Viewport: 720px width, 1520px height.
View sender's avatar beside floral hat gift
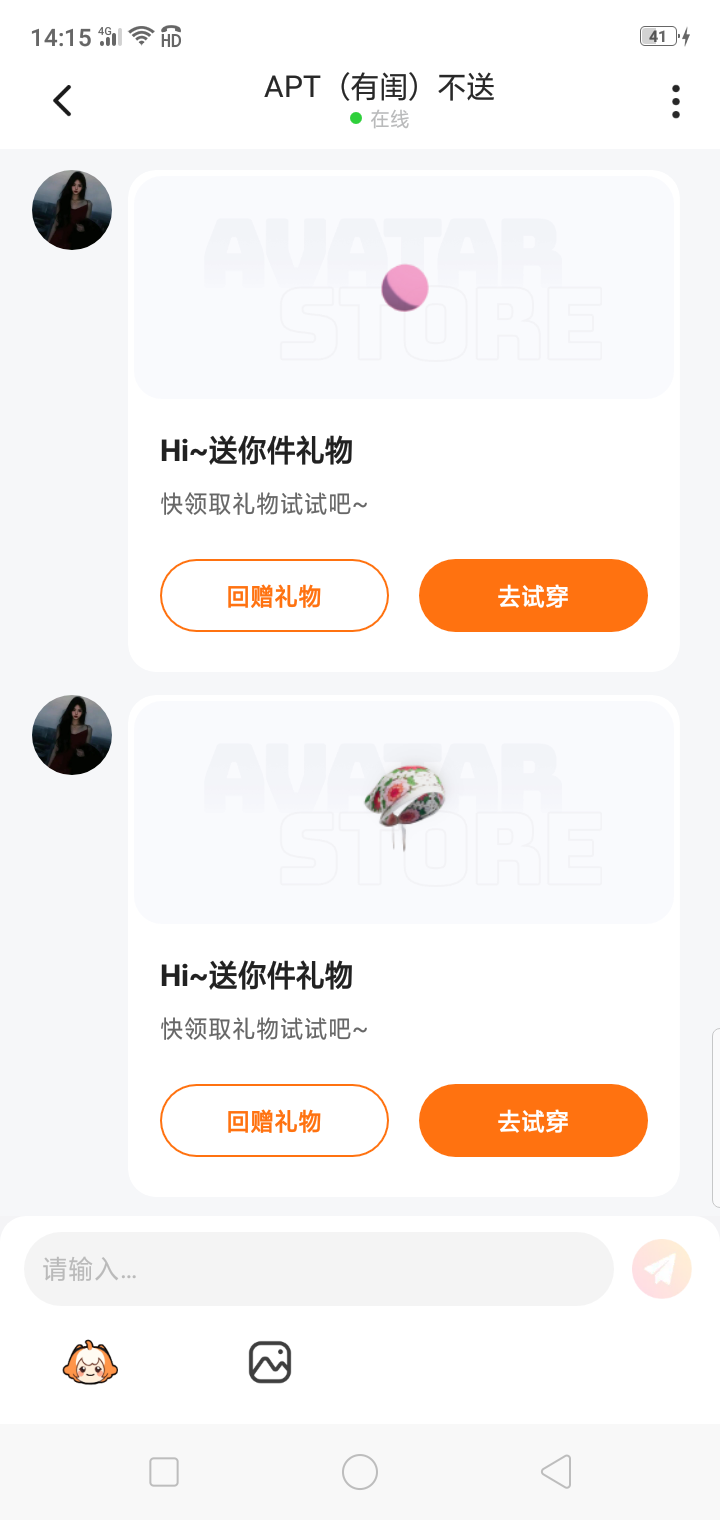tap(72, 735)
